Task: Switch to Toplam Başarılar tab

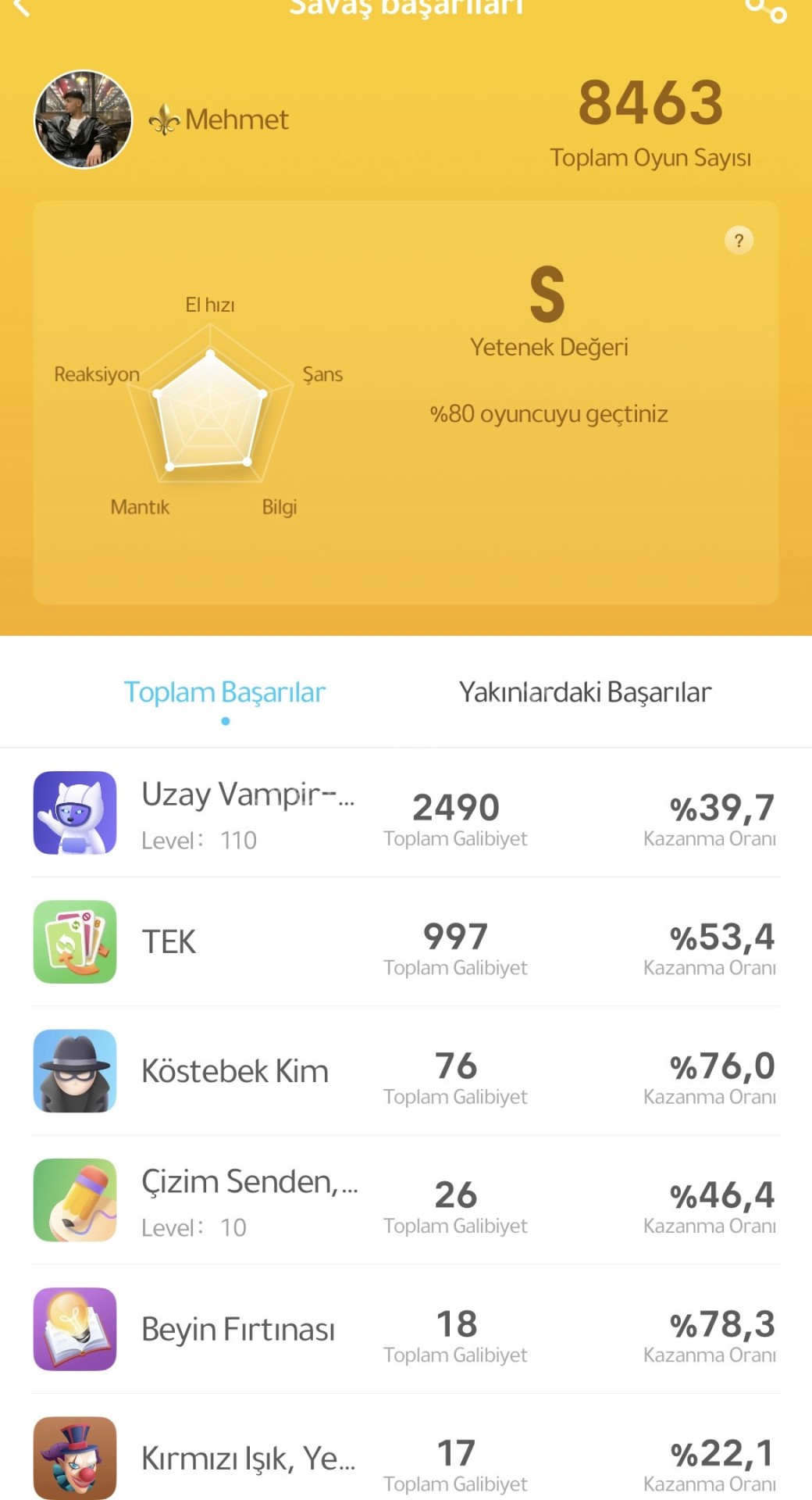Action: point(225,692)
